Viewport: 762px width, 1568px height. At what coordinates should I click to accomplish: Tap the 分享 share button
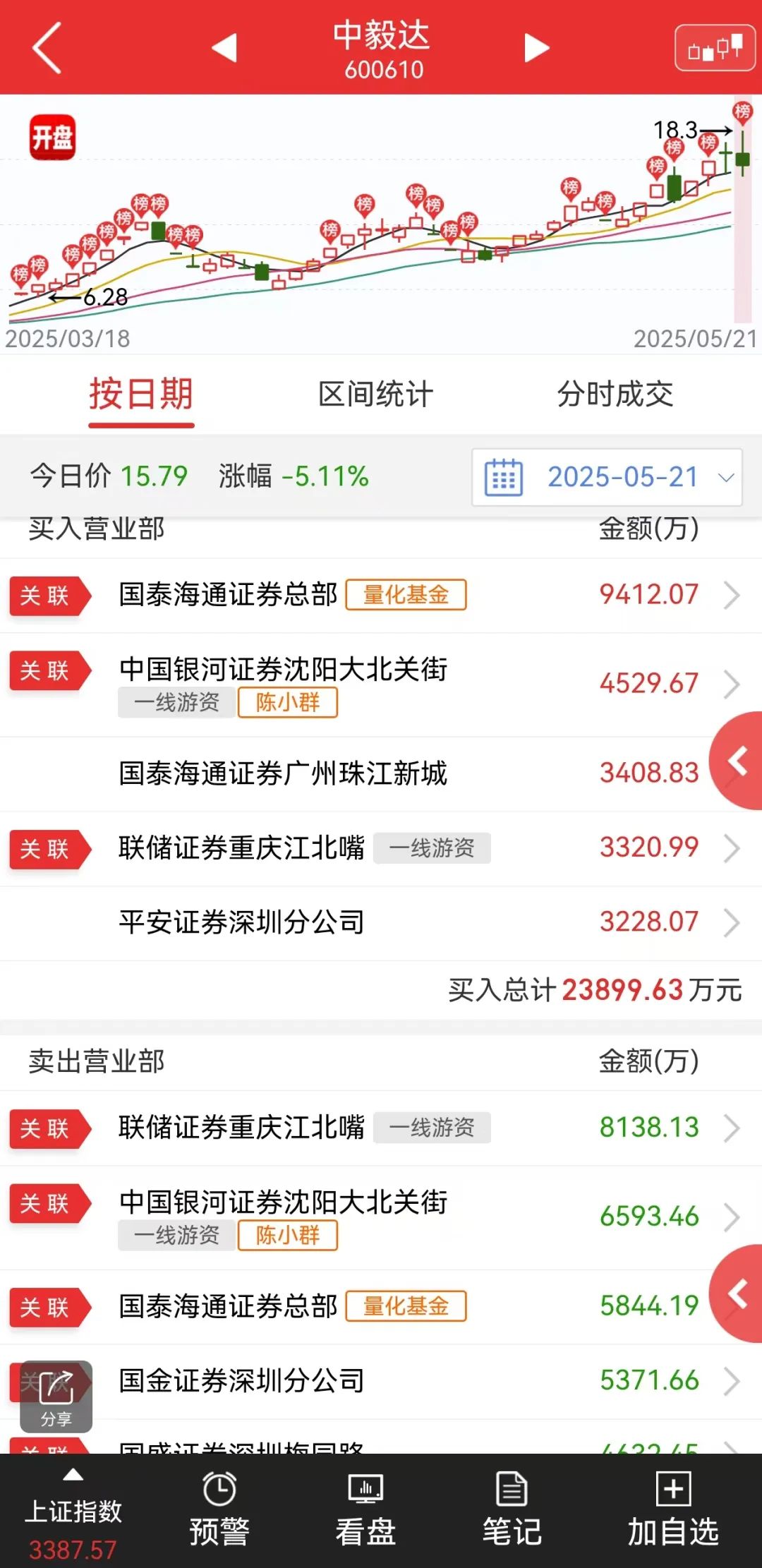[x=56, y=1397]
